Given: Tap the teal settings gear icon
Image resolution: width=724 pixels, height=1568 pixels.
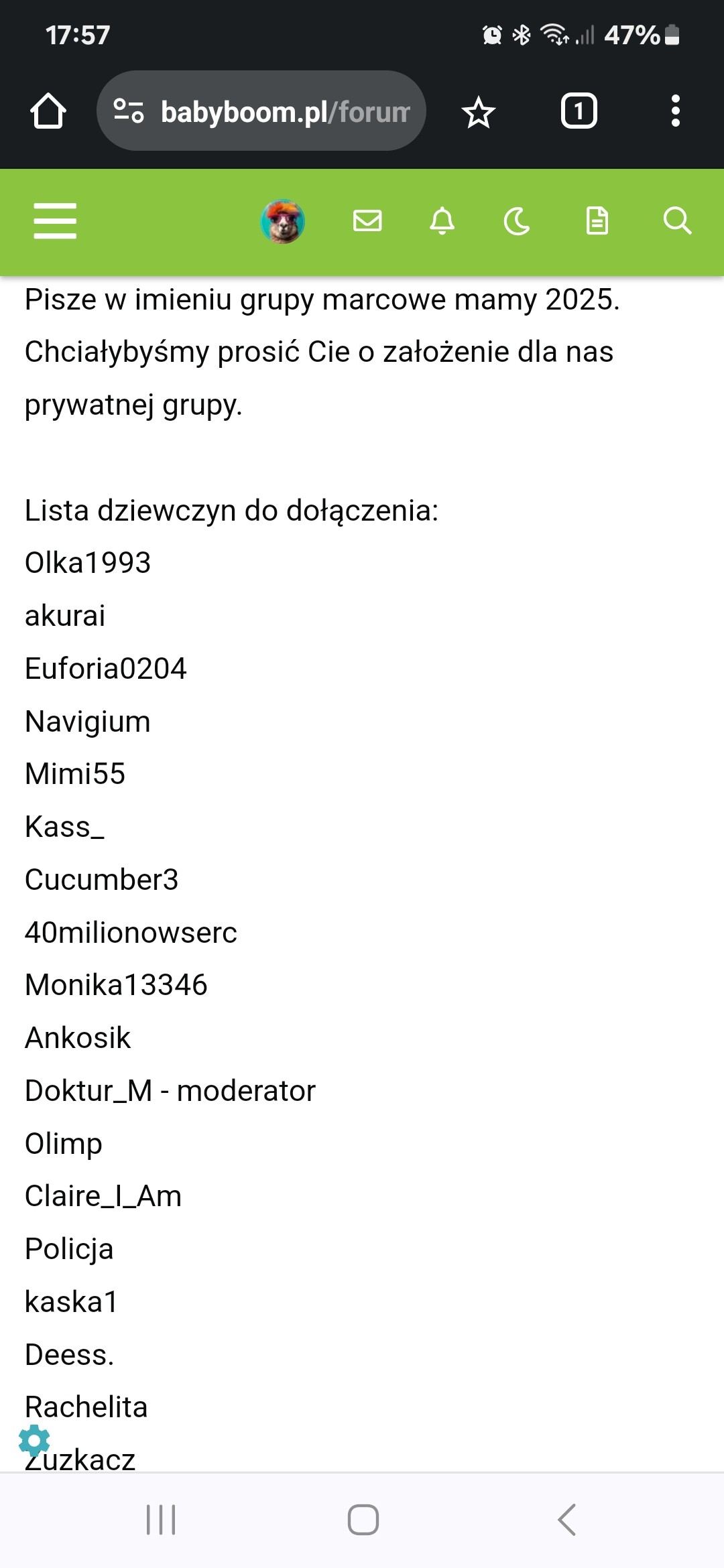Looking at the screenshot, I should click(x=34, y=1440).
